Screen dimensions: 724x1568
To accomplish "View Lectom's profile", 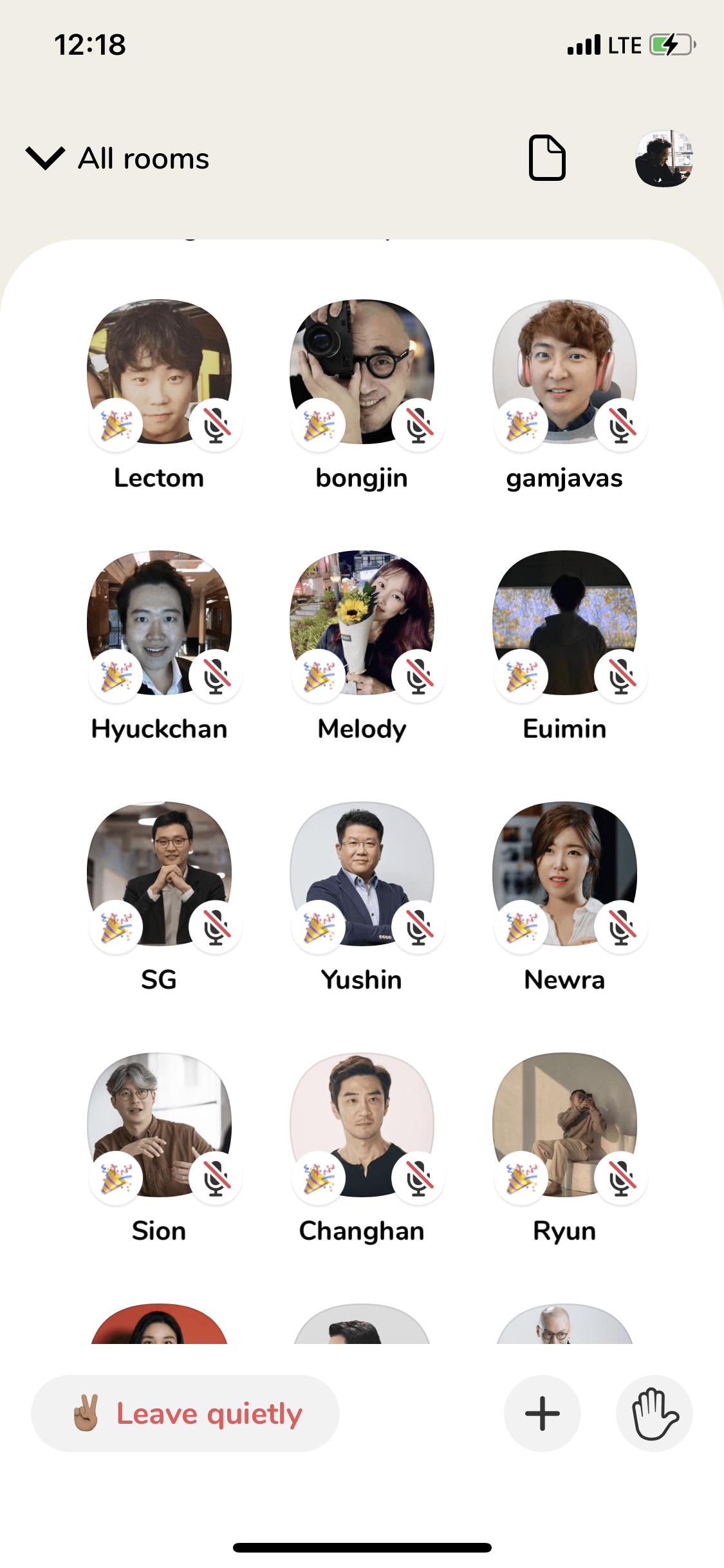I will tap(159, 371).
